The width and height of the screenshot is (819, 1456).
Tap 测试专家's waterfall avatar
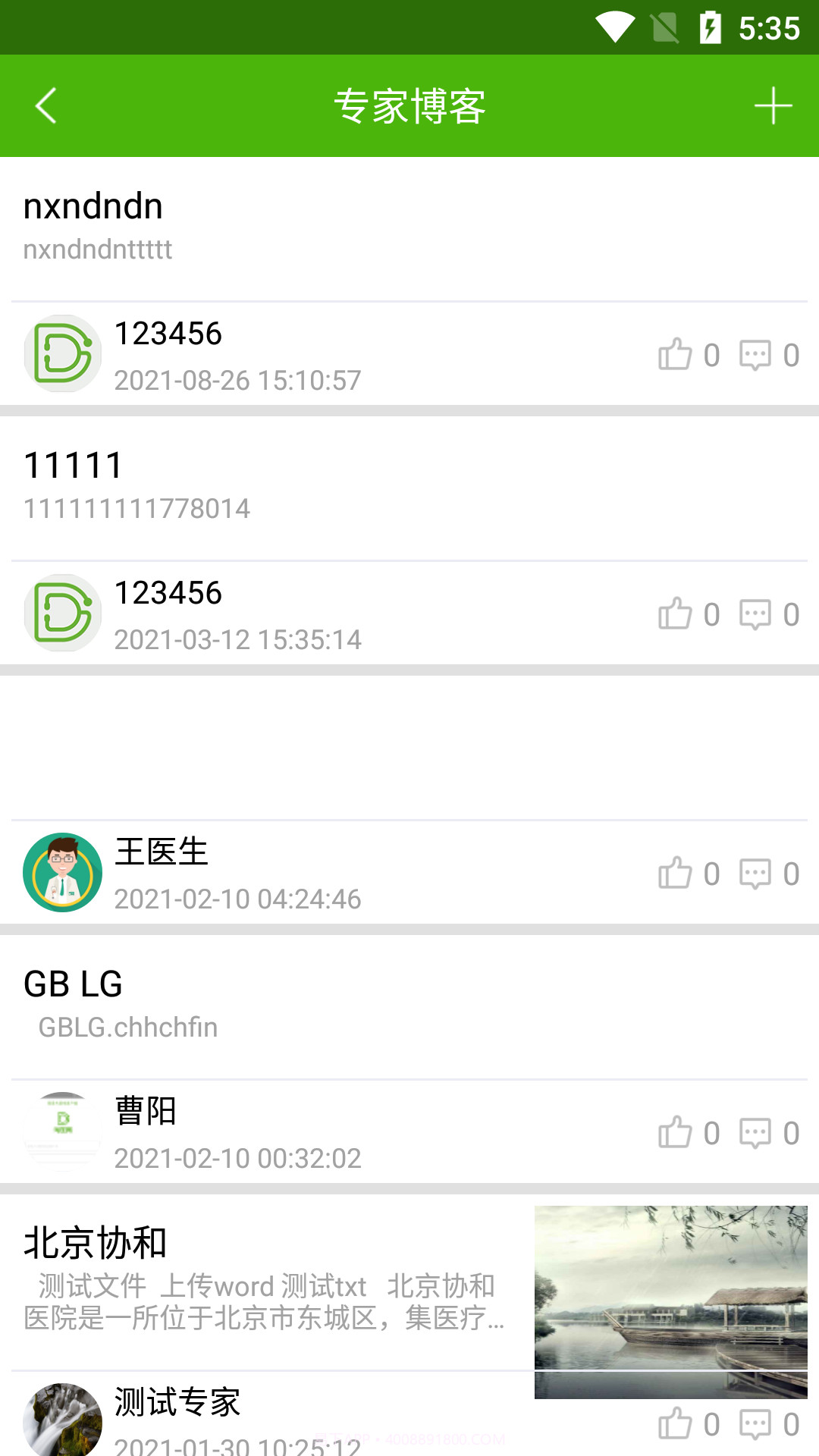[x=63, y=1421]
